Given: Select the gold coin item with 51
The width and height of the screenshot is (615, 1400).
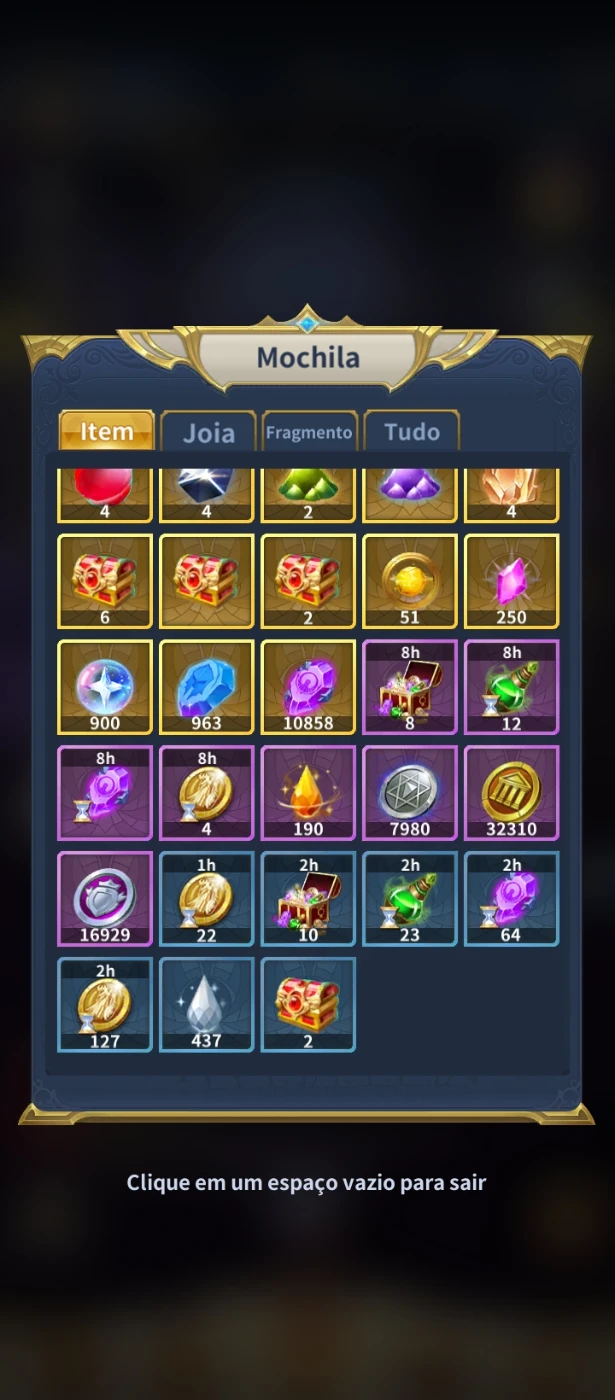Looking at the screenshot, I should 410,581.
